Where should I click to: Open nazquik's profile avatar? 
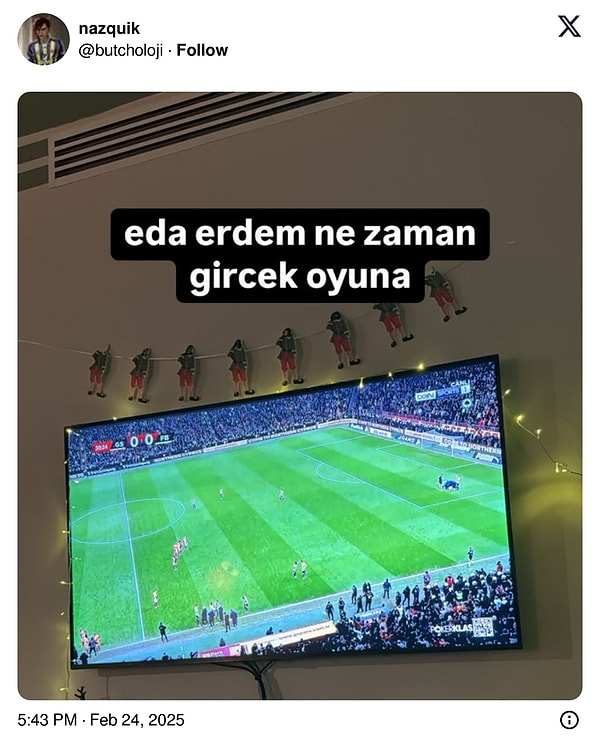pos(43,39)
